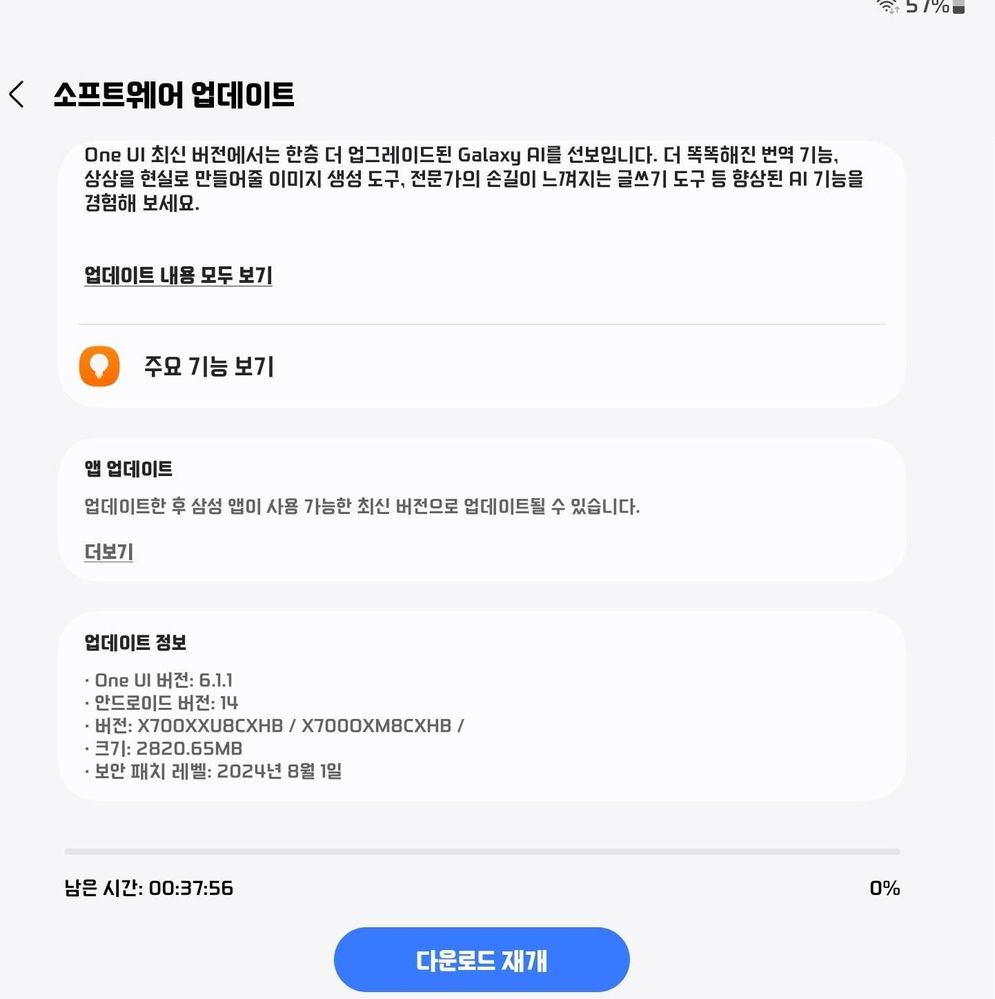The width and height of the screenshot is (995, 999).
Task: Open 주요 기능 보기 row
Action: pyautogui.click(x=208, y=367)
